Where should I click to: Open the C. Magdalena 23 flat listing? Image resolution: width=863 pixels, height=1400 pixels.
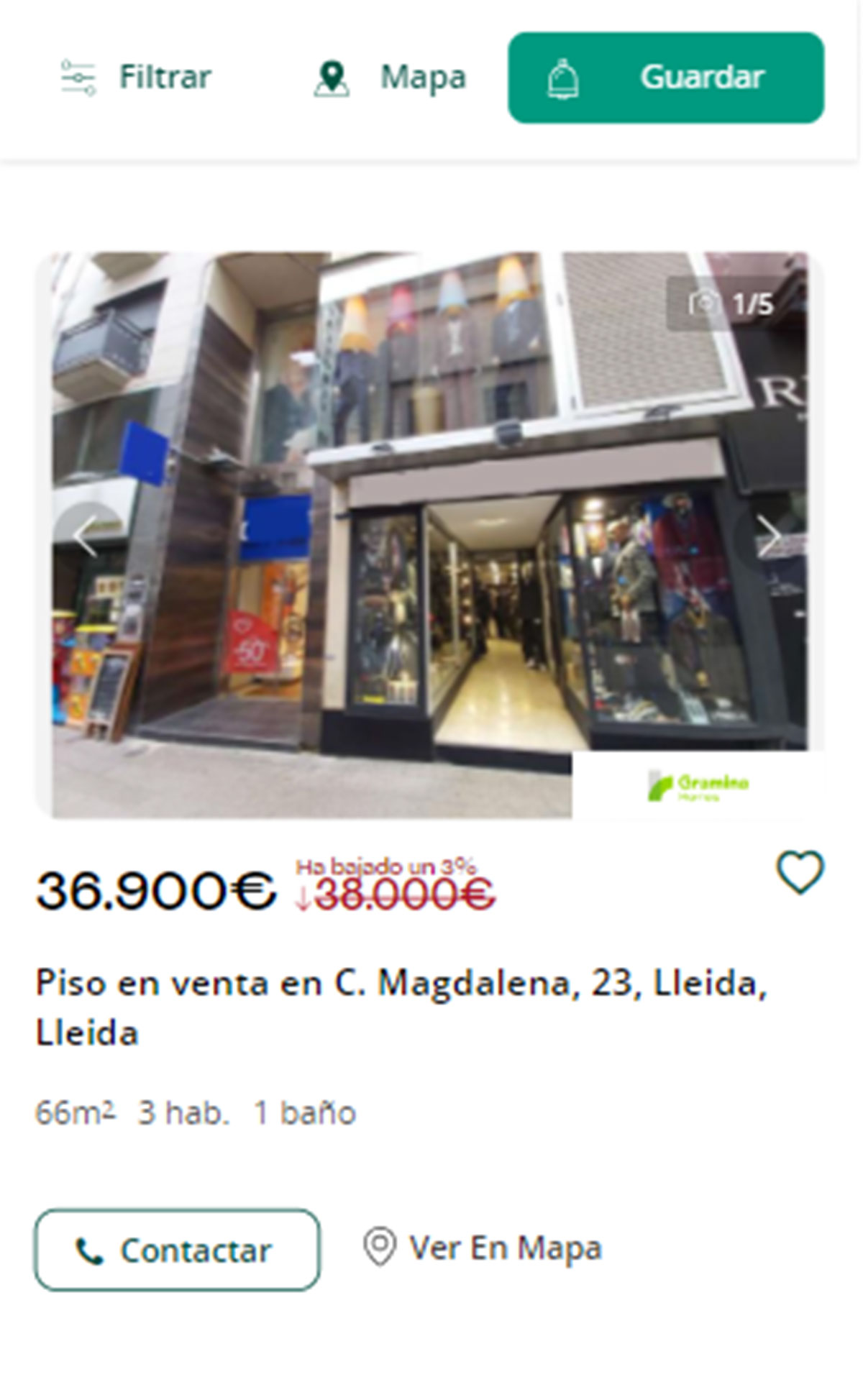click(401, 1007)
